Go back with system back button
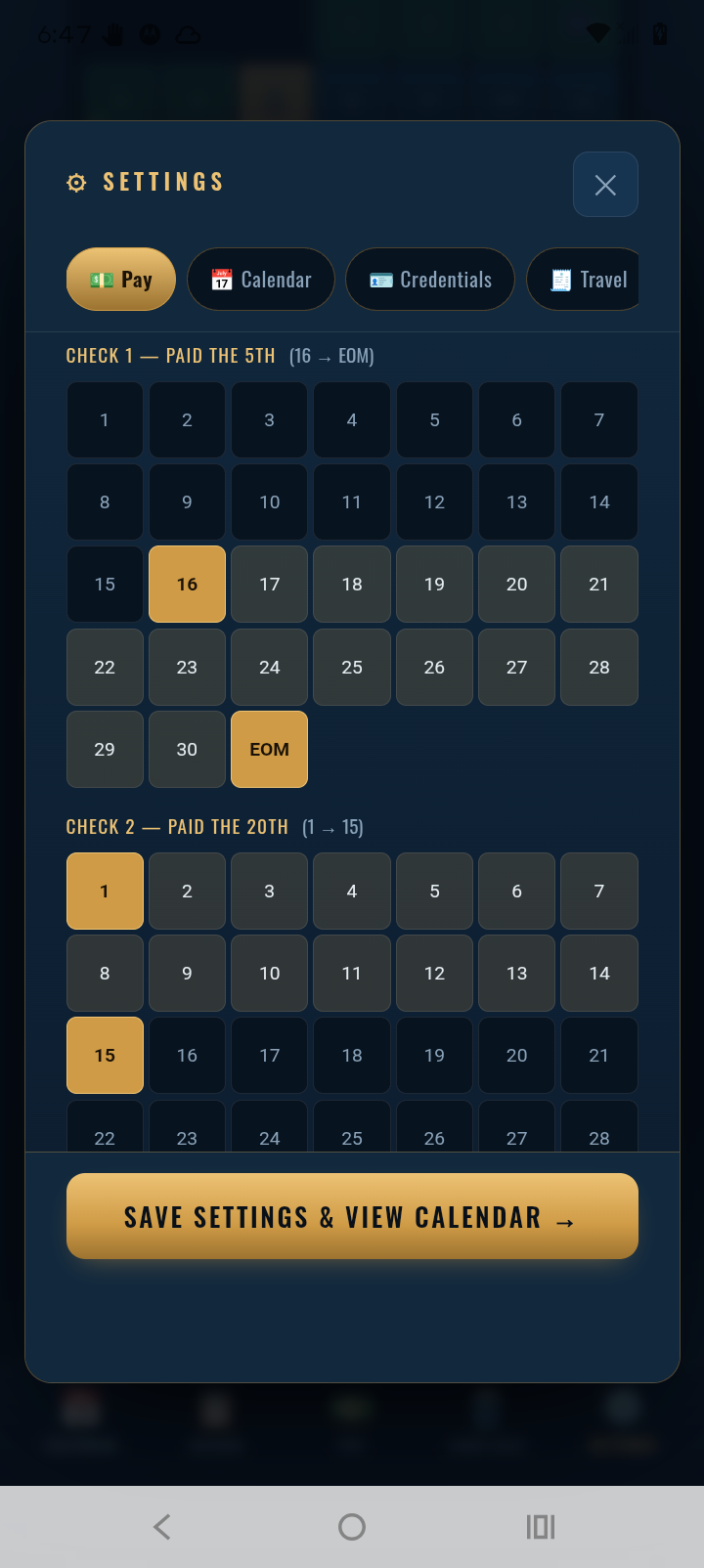The width and height of the screenshot is (704, 1568). (x=162, y=1527)
